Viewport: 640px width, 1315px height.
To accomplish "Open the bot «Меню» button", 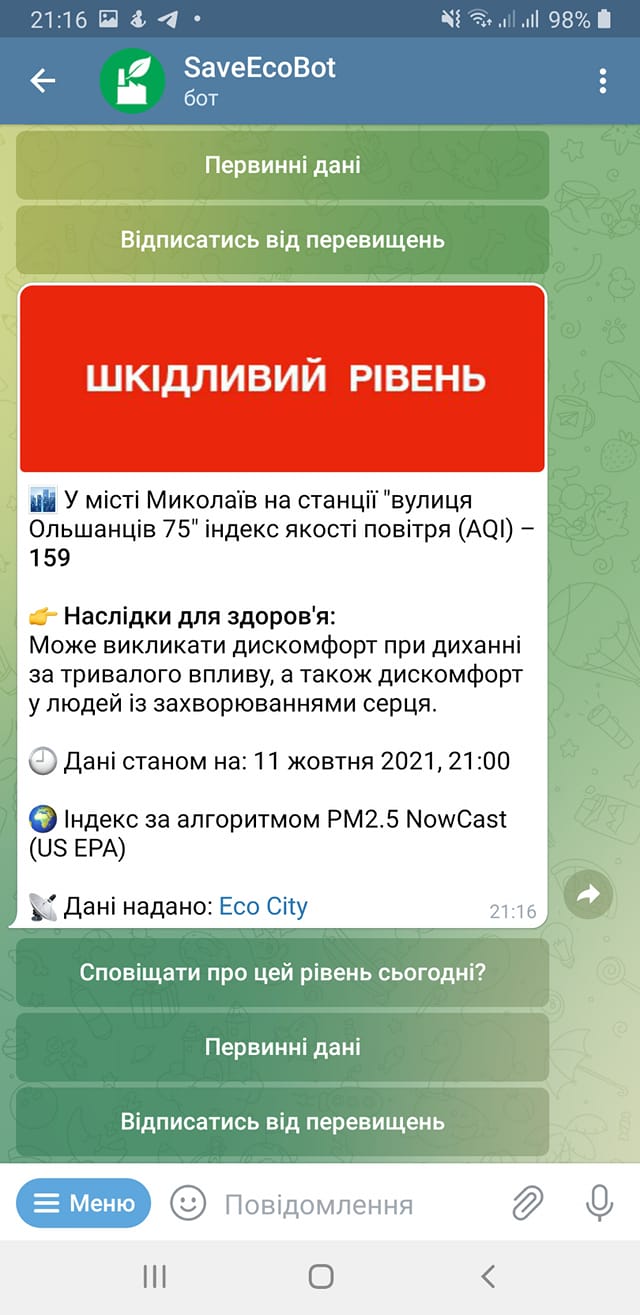I will (x=84, y=1203).
